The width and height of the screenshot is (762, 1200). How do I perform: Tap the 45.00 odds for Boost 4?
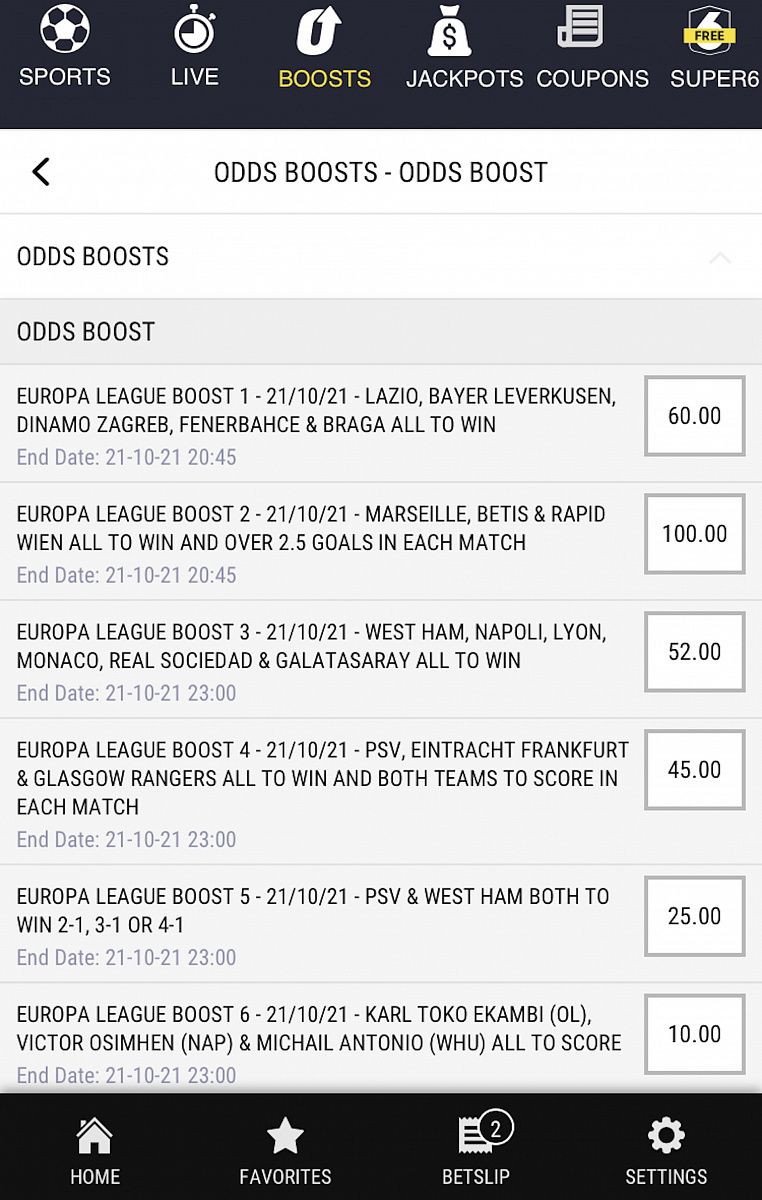694,770
